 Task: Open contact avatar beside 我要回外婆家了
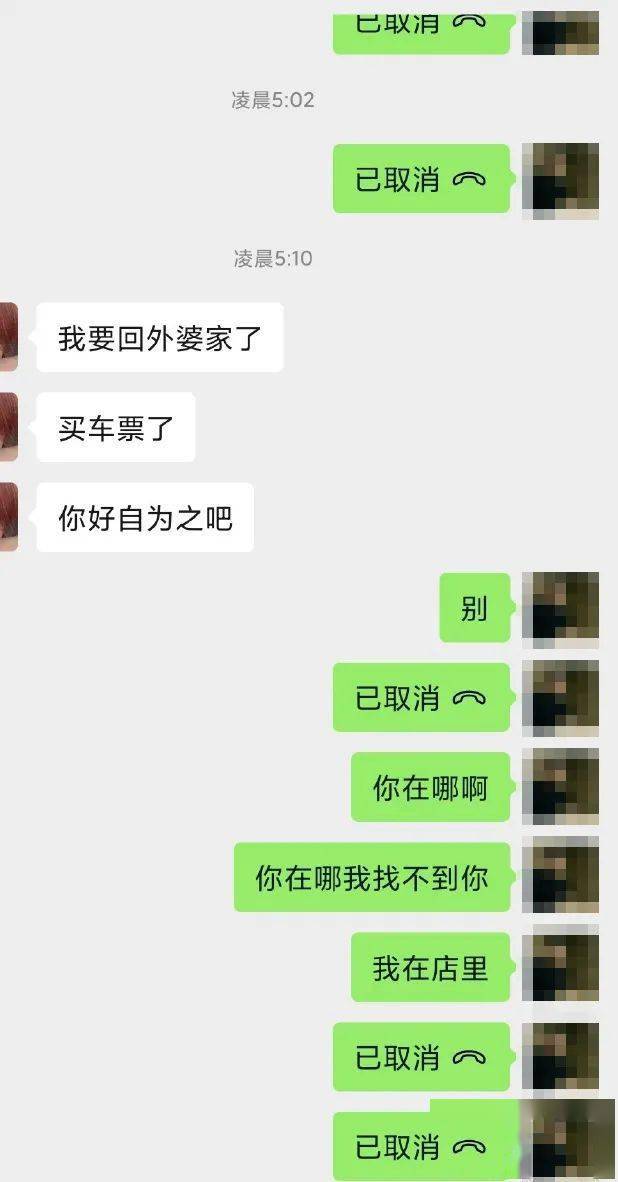8,337
